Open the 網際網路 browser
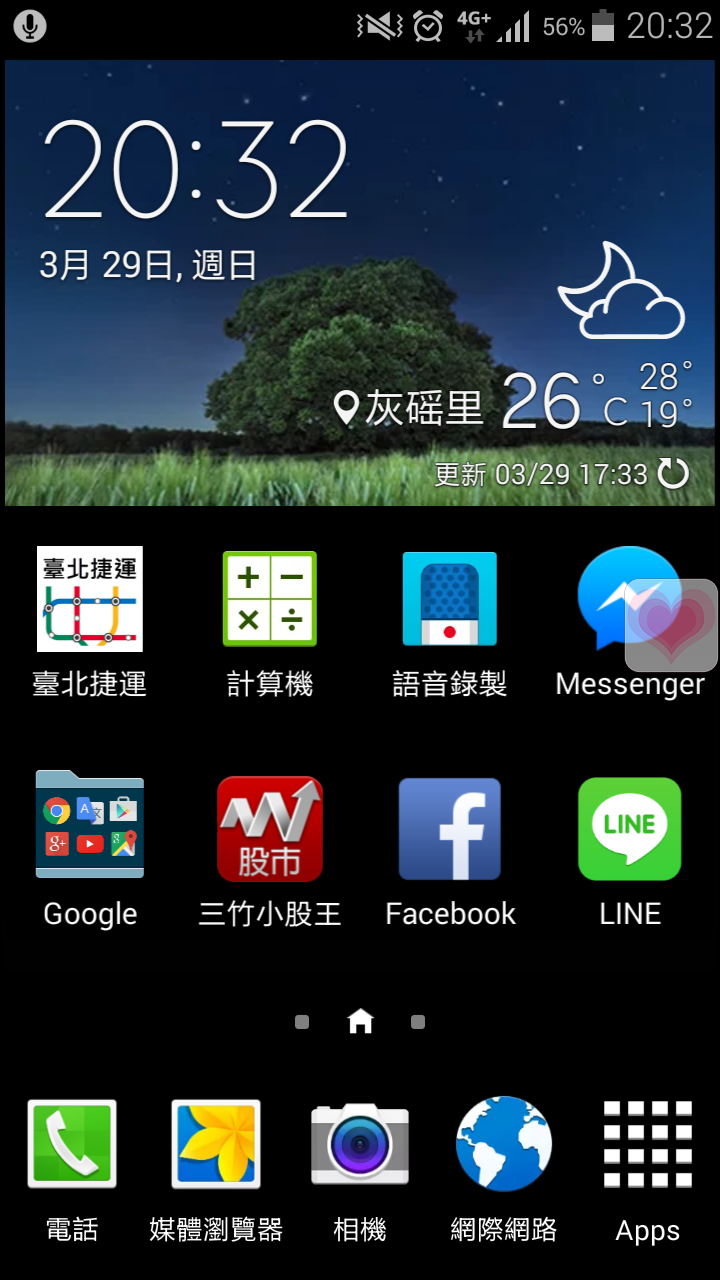 (504, 1144)
